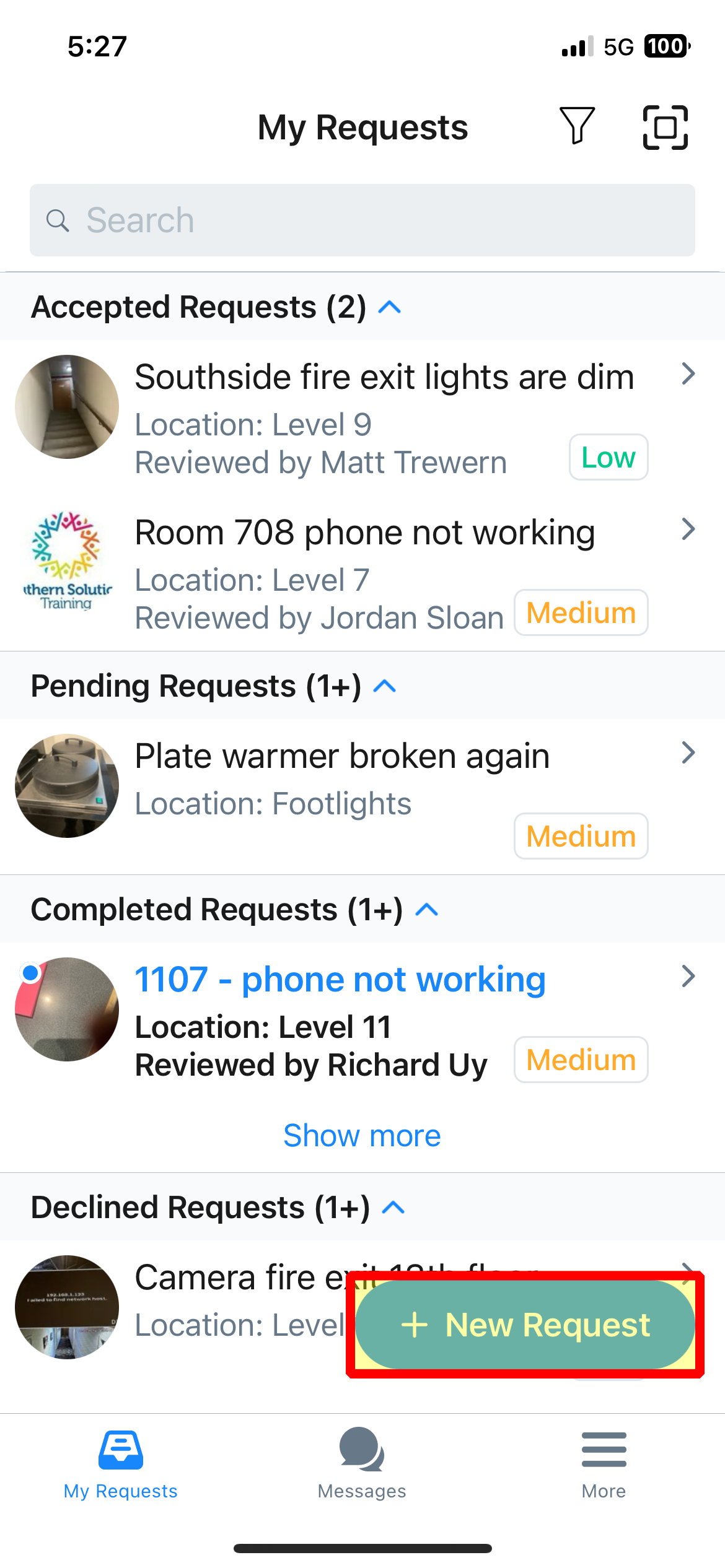Open 1107 - phone not working request

pos(362,1020)
